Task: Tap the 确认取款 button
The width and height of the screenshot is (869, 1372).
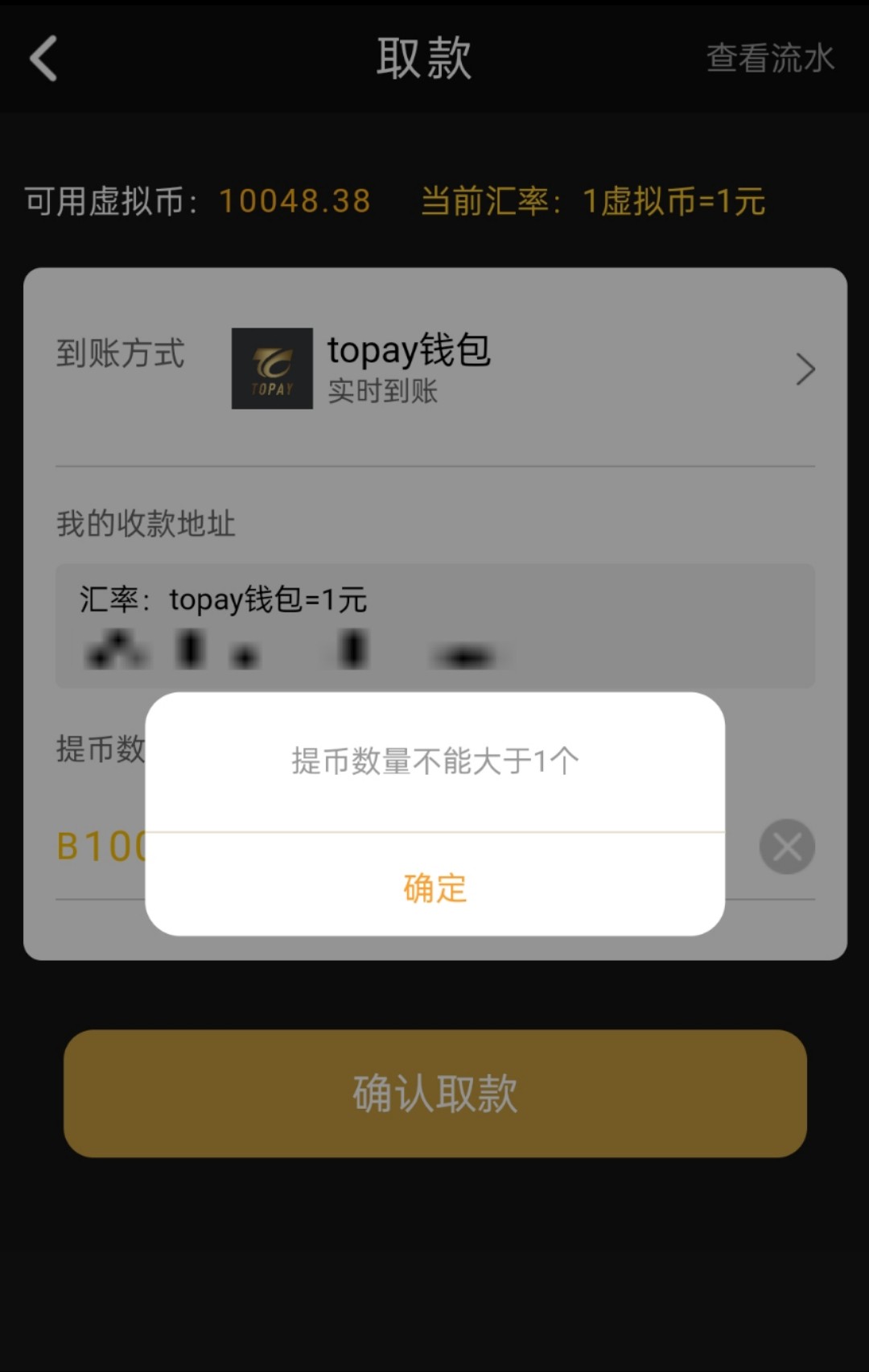Action: tap(434, 1093)
